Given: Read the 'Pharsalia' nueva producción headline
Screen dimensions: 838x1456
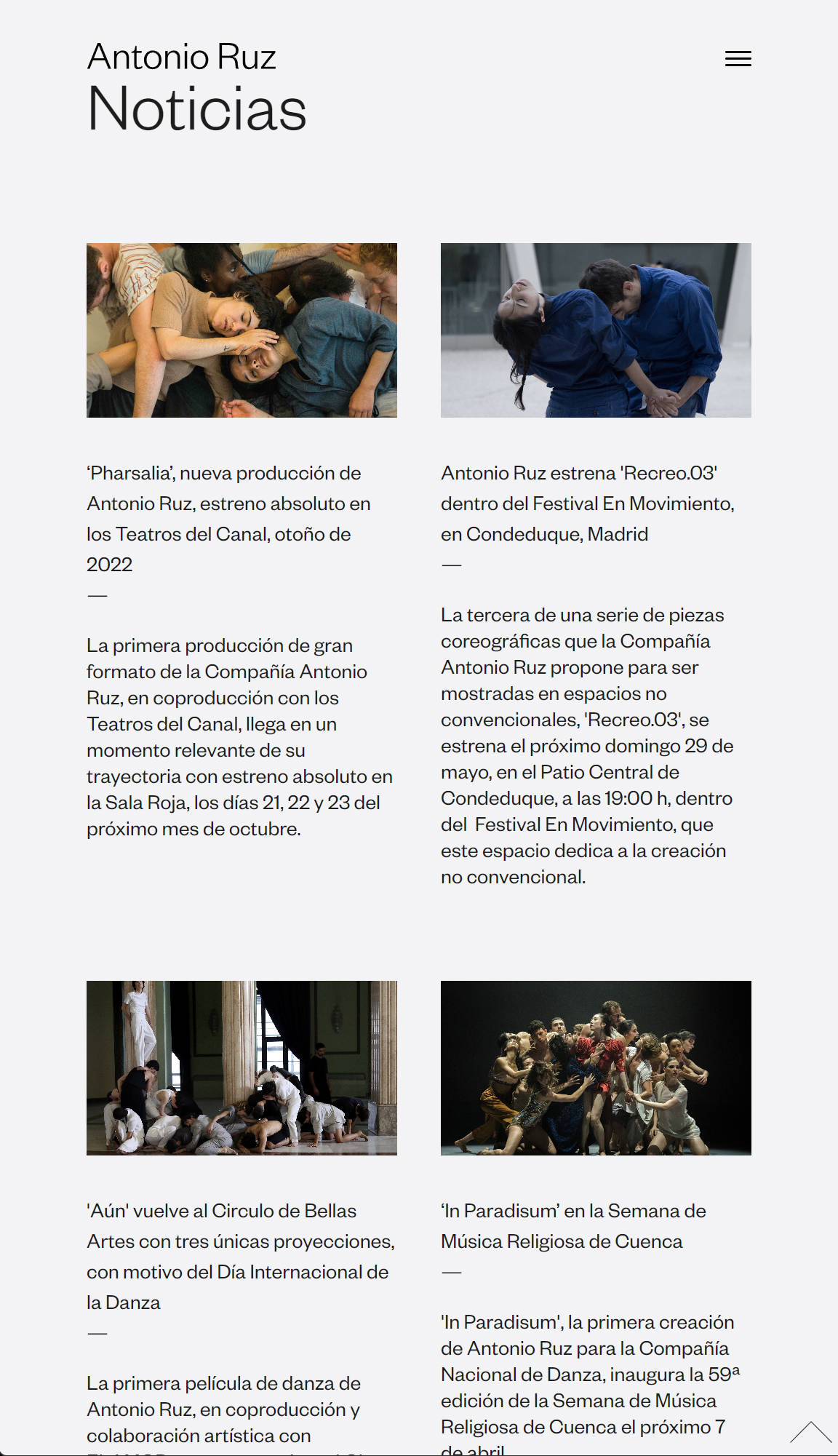Looking at the screenshot, I should 228,518.
